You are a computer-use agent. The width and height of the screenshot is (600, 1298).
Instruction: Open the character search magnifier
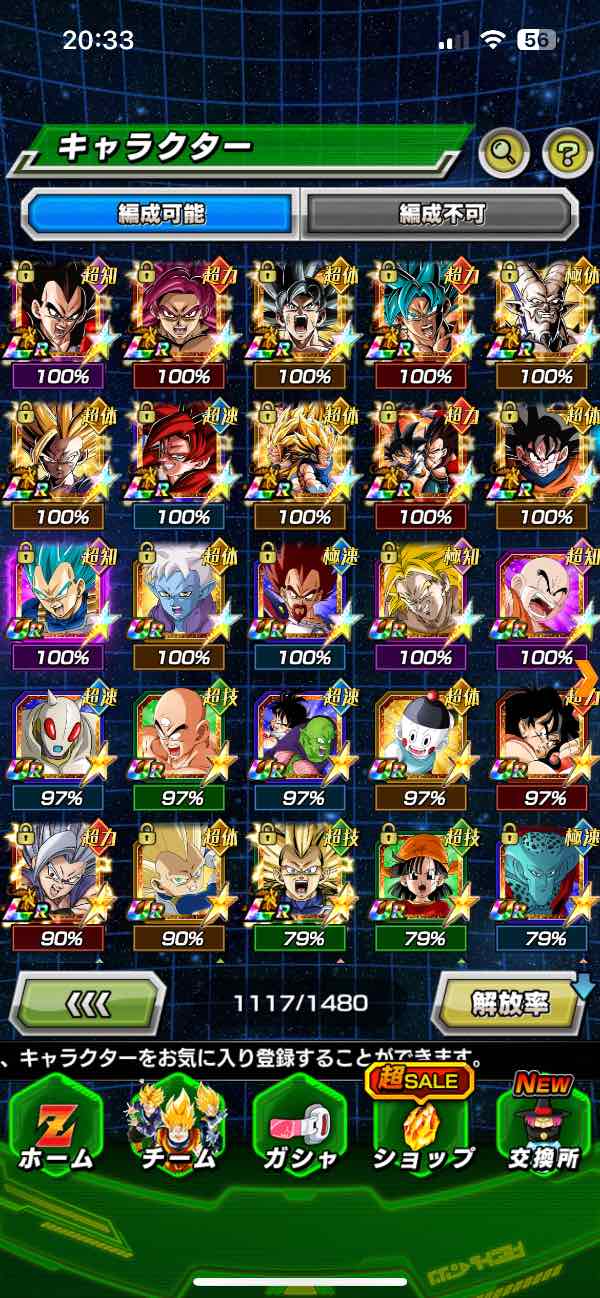[x=504, y=153]
